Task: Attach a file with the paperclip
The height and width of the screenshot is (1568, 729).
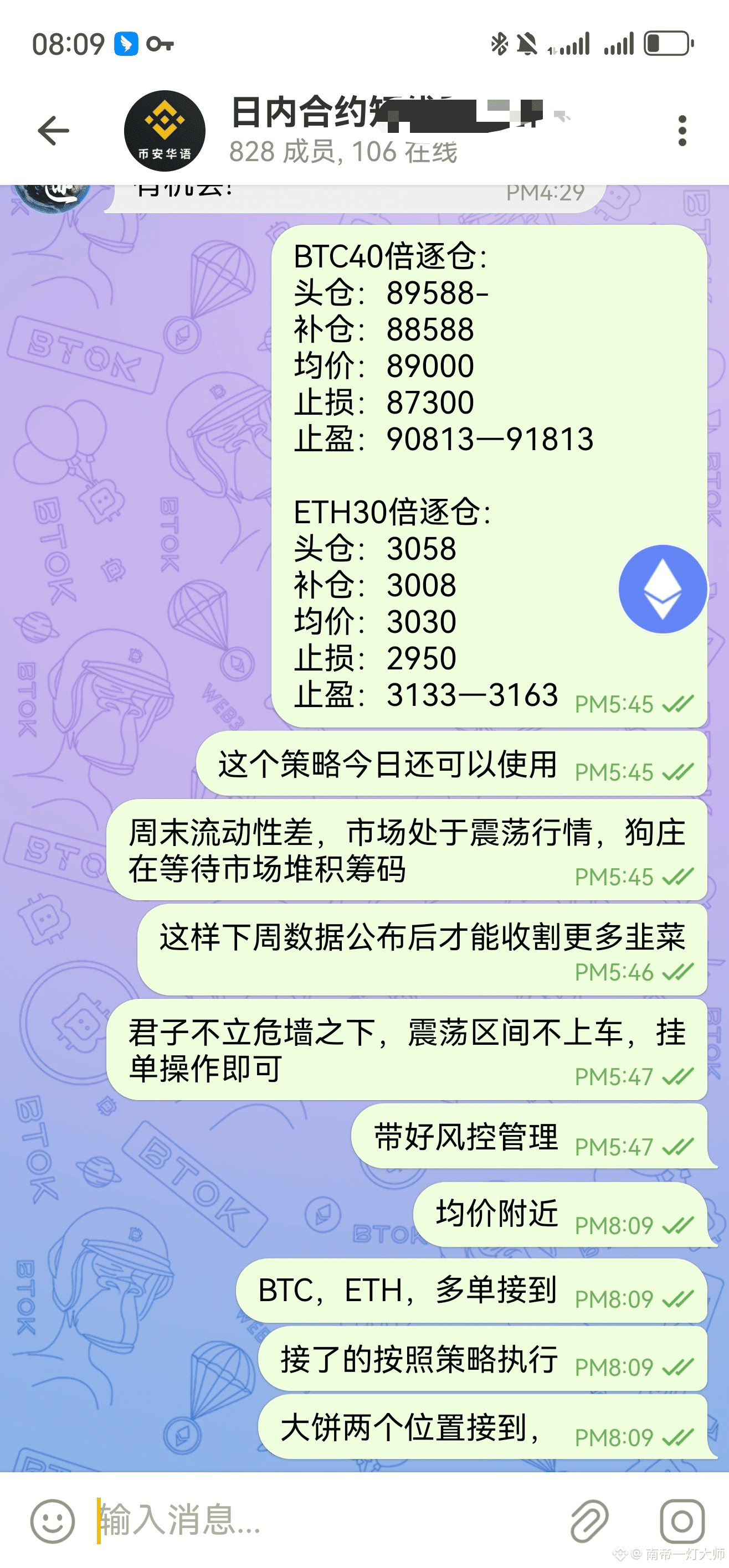Action: coord(589,1521)
